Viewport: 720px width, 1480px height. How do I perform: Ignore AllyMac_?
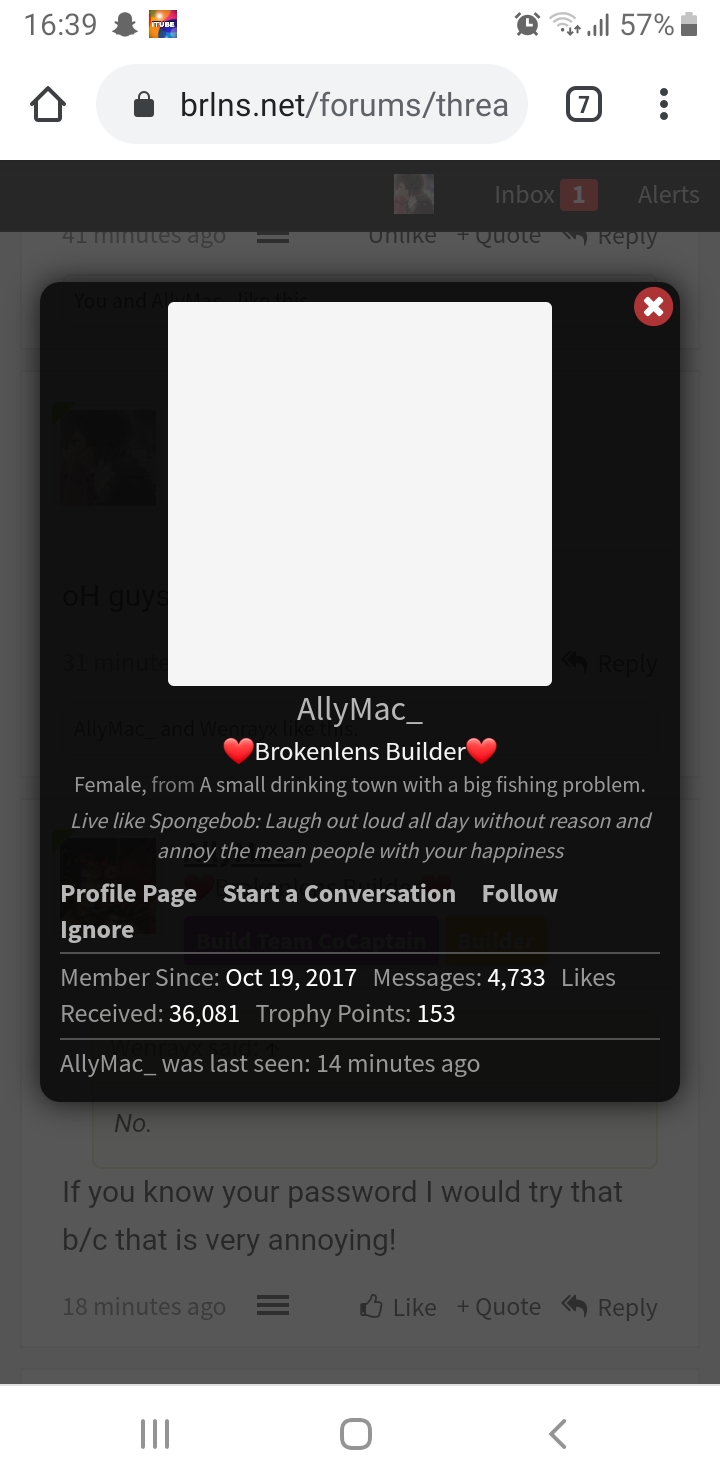click(97, 930)
